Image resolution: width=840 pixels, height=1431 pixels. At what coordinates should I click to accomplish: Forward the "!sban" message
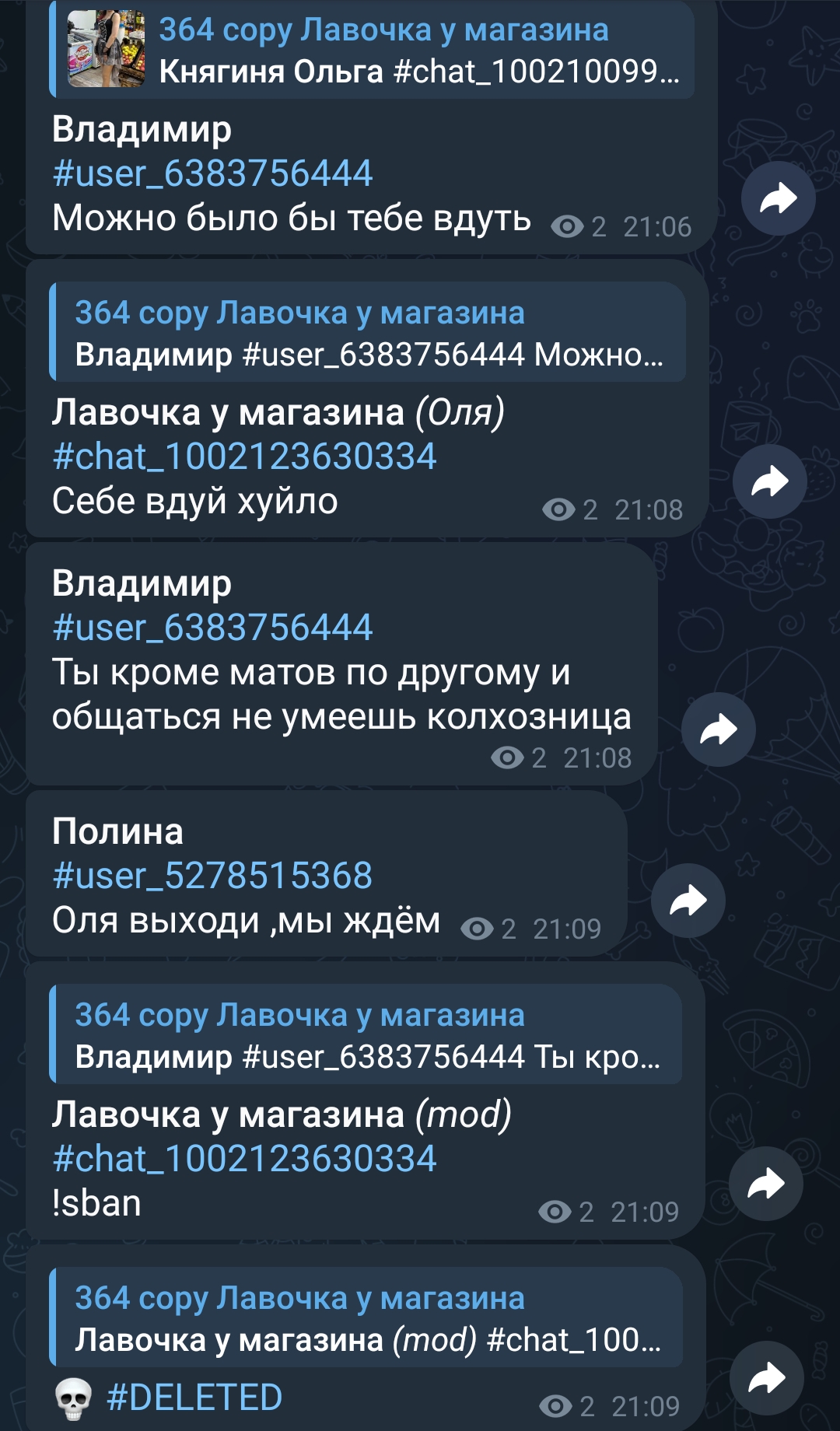click(765, 1184)
